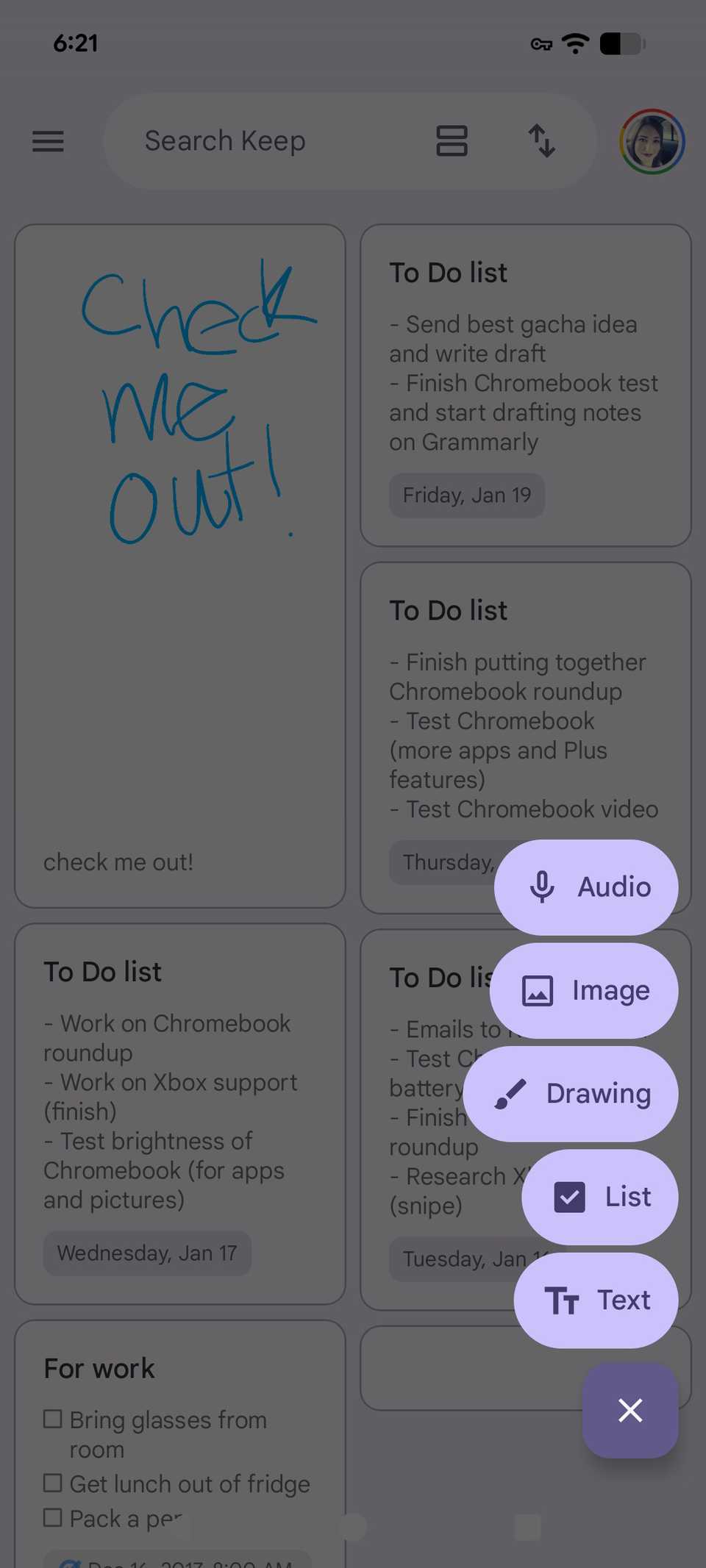Tap the 'Wednesday, Jan 17' reminder chip
Image resolution: width=706 pixels, height=1568 pixels.
pos(146,1253)
